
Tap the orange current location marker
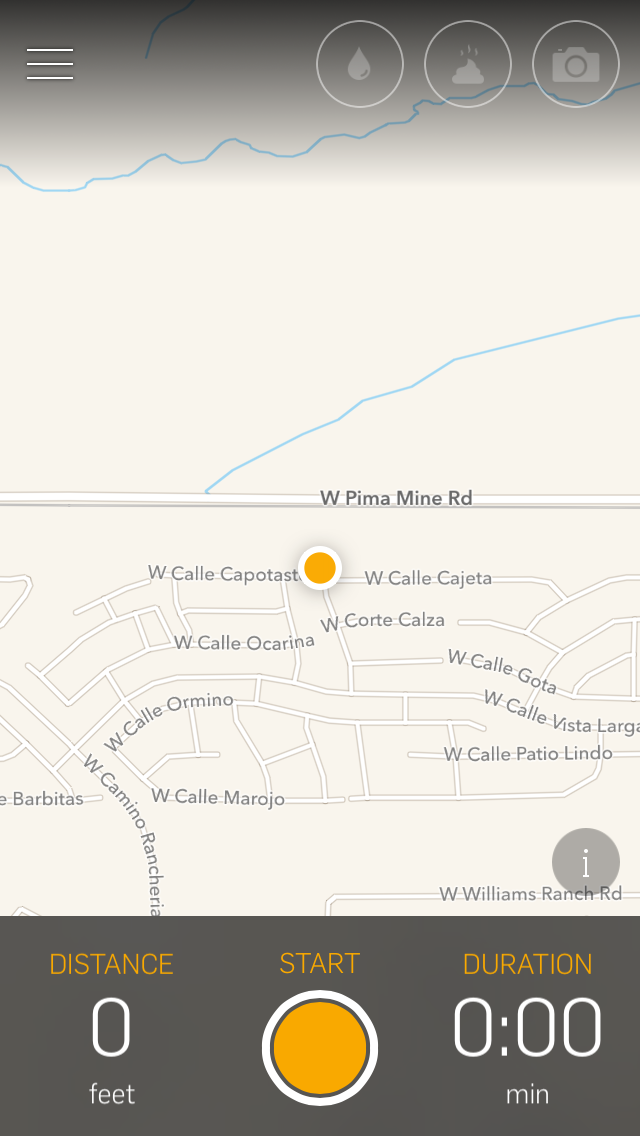320,567
